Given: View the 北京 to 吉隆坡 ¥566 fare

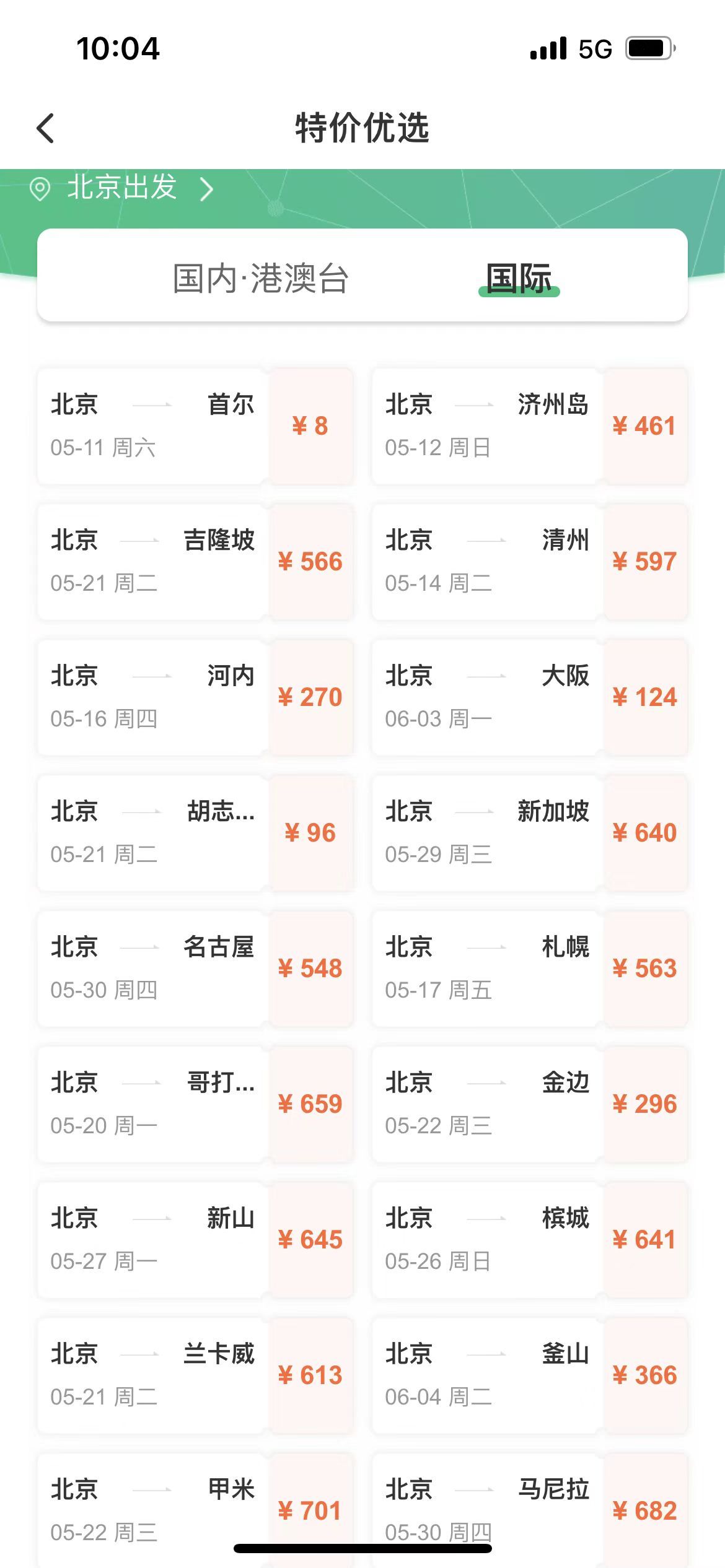Looking at the screenshot, I should tap(195, 562).
